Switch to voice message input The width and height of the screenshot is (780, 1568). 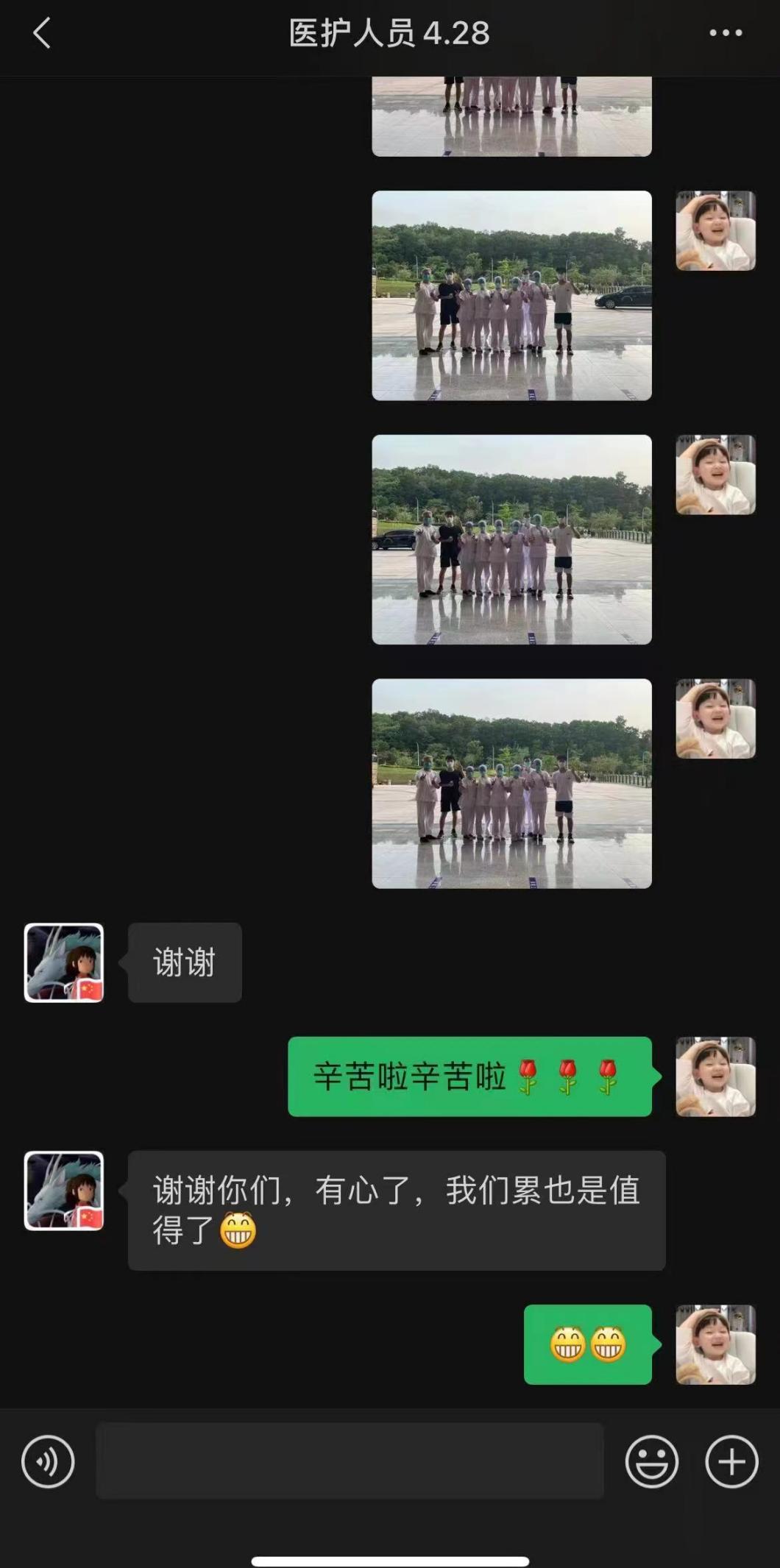(x=48, y=1461)
